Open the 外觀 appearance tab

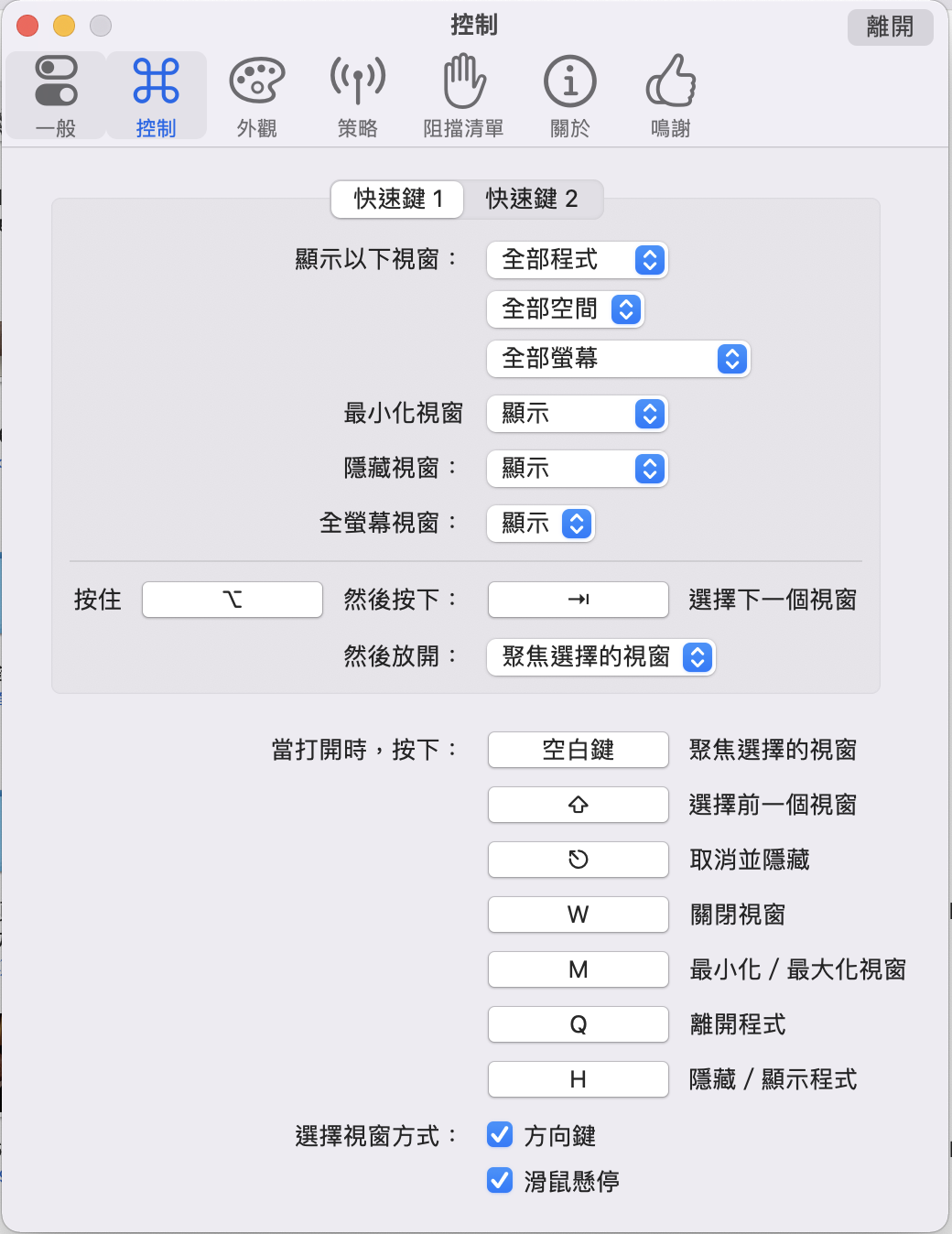click(256, 96)
